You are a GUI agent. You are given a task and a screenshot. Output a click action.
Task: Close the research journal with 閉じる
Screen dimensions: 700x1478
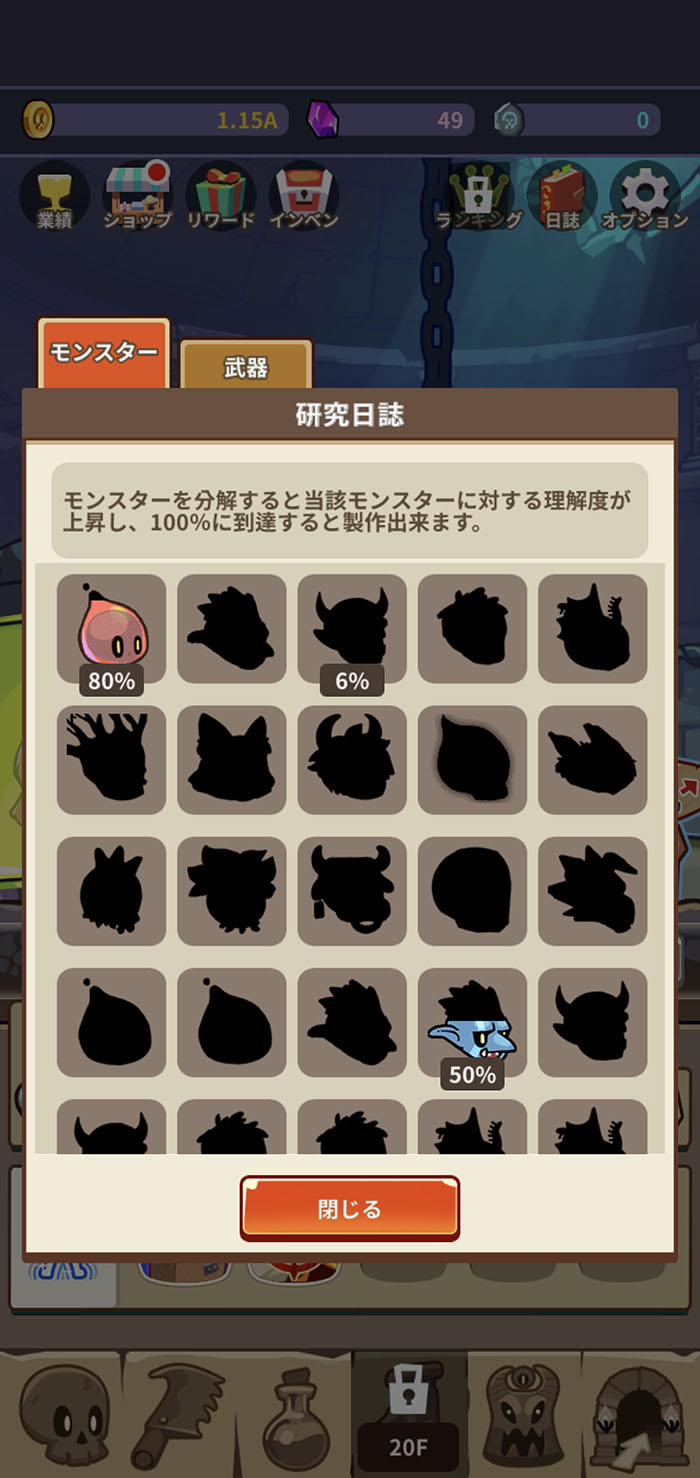click(x=350, y=1208)
